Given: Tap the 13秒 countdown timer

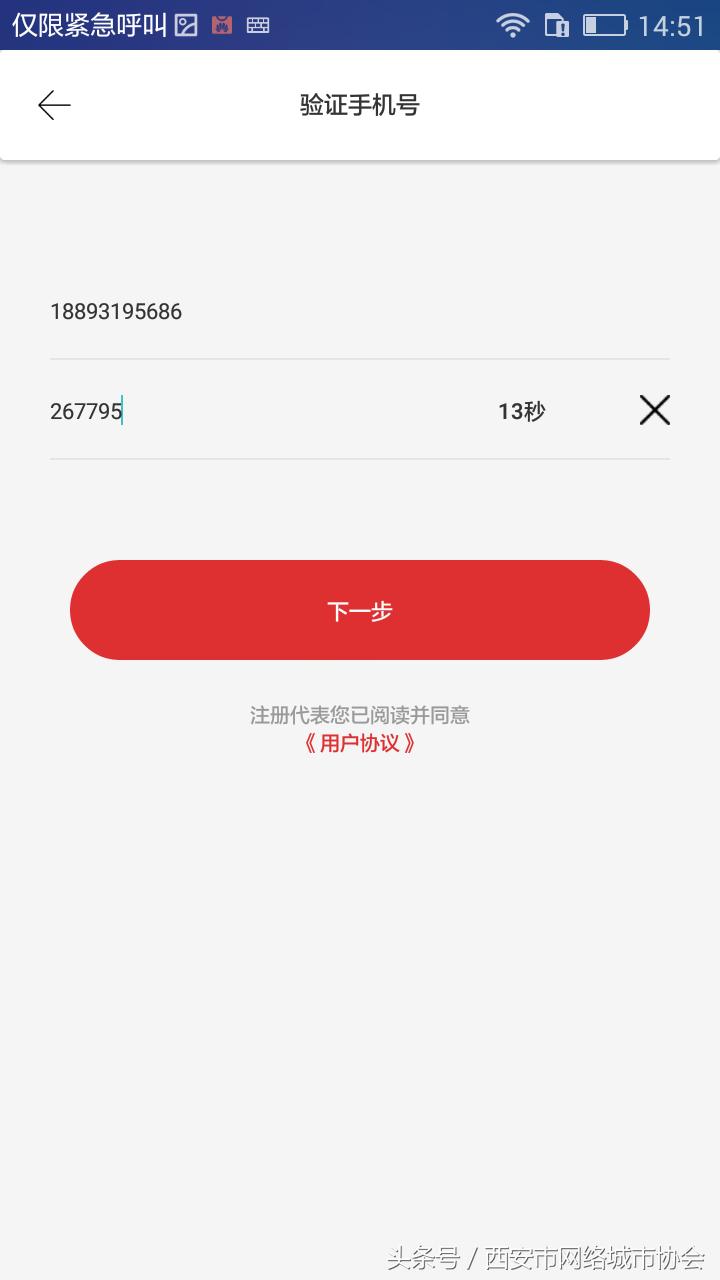Looking at the screenshot, I should click(519, 410).
